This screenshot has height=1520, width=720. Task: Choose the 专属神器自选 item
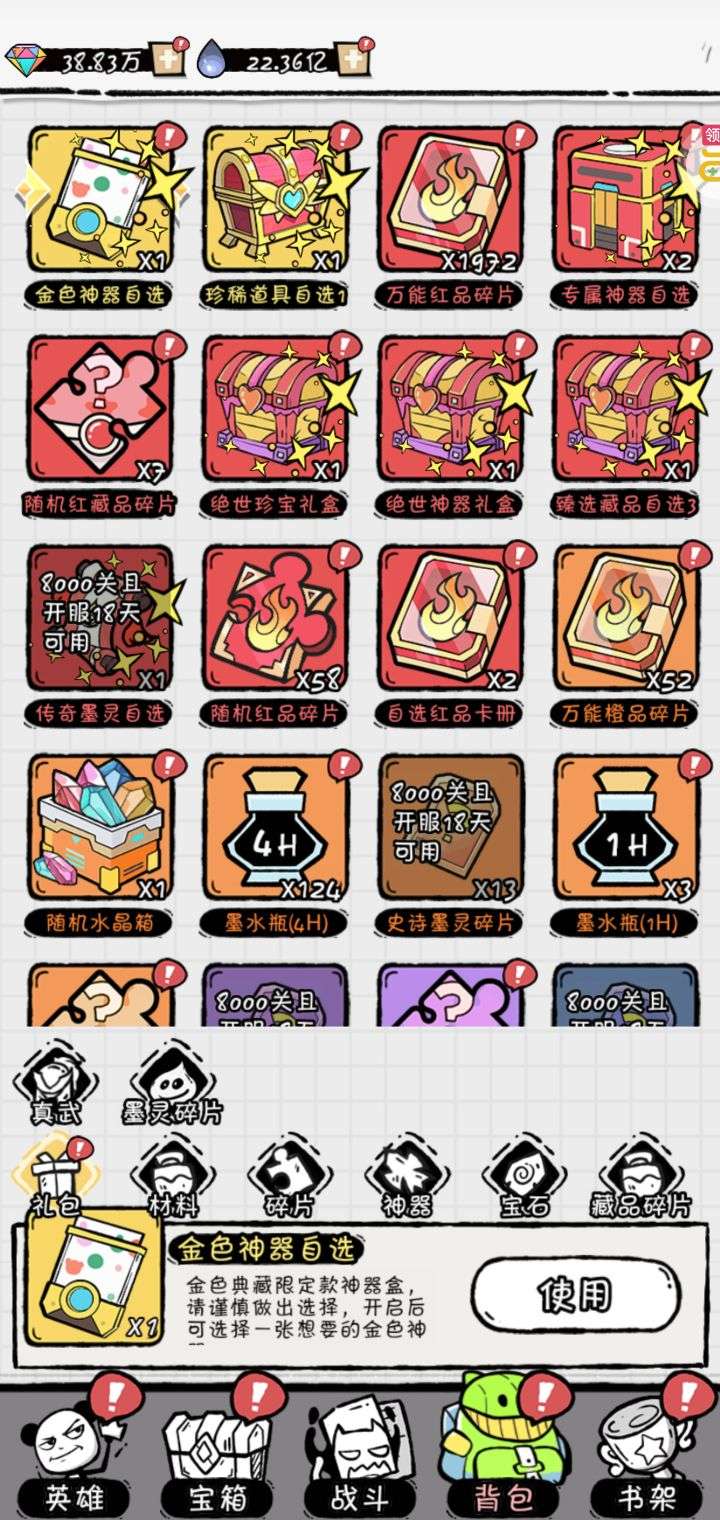tap(625, 200)
